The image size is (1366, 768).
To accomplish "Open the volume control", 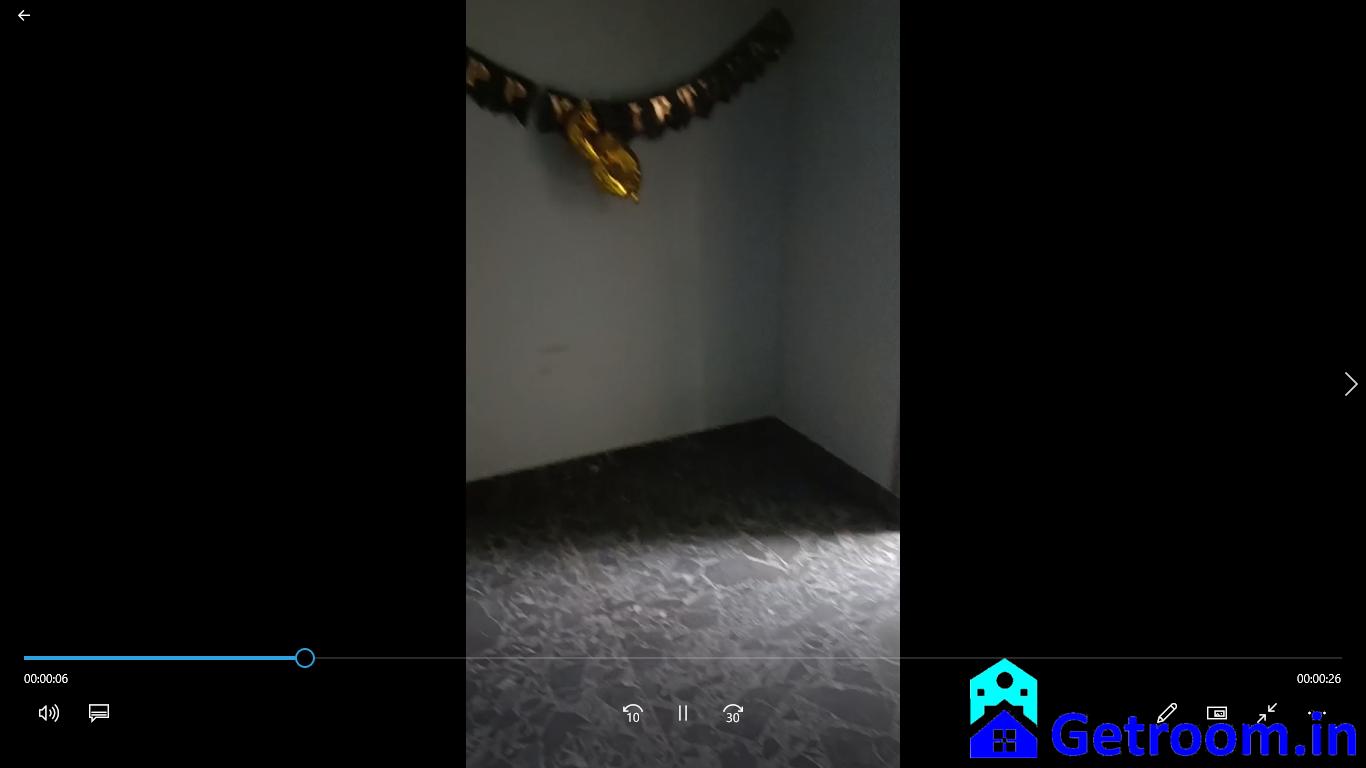I will pyautogui.click(x=48, y=713).
